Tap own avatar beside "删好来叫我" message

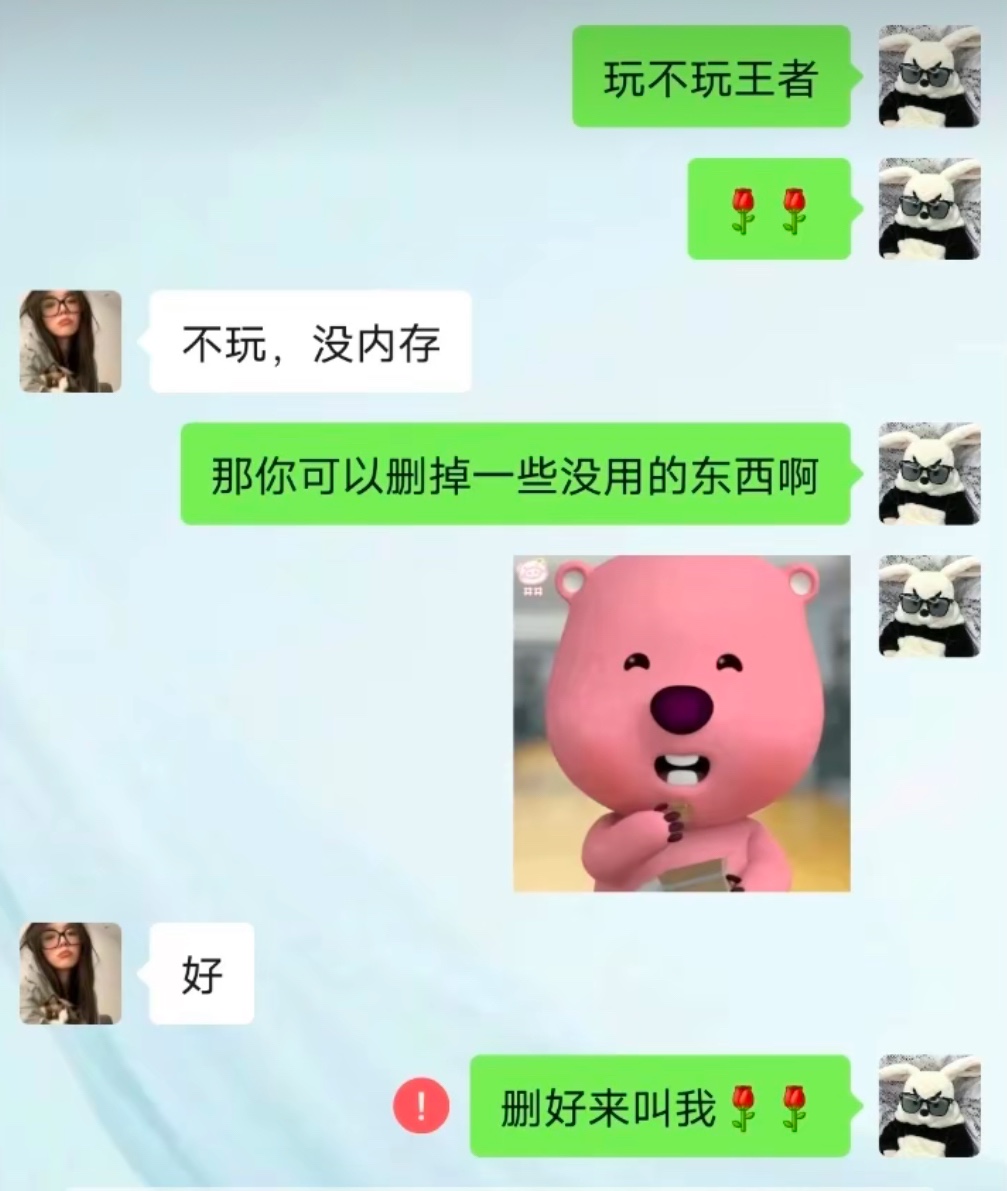pos(929,1106)
